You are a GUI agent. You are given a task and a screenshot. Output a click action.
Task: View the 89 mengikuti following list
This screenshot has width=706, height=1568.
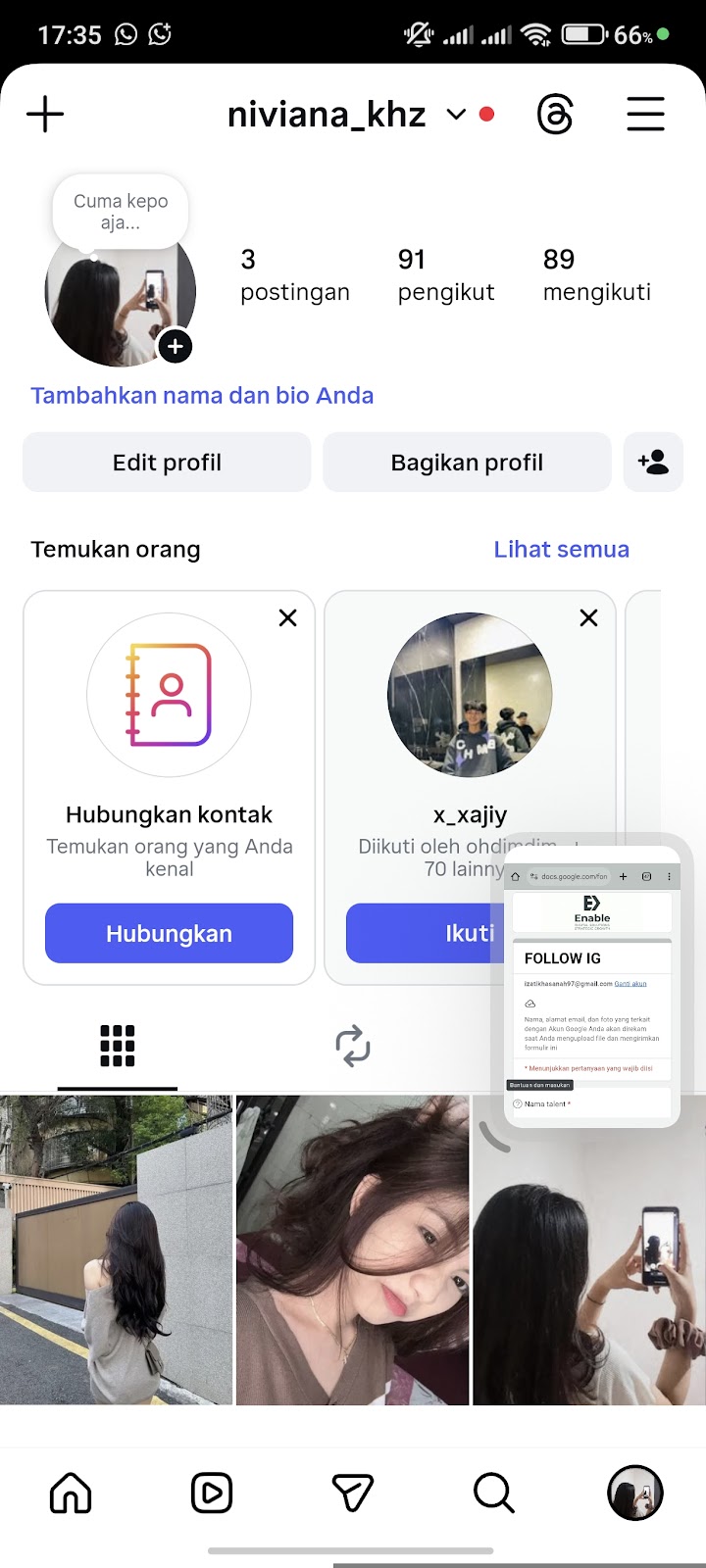pyautogui.click(x=596, y=274)
